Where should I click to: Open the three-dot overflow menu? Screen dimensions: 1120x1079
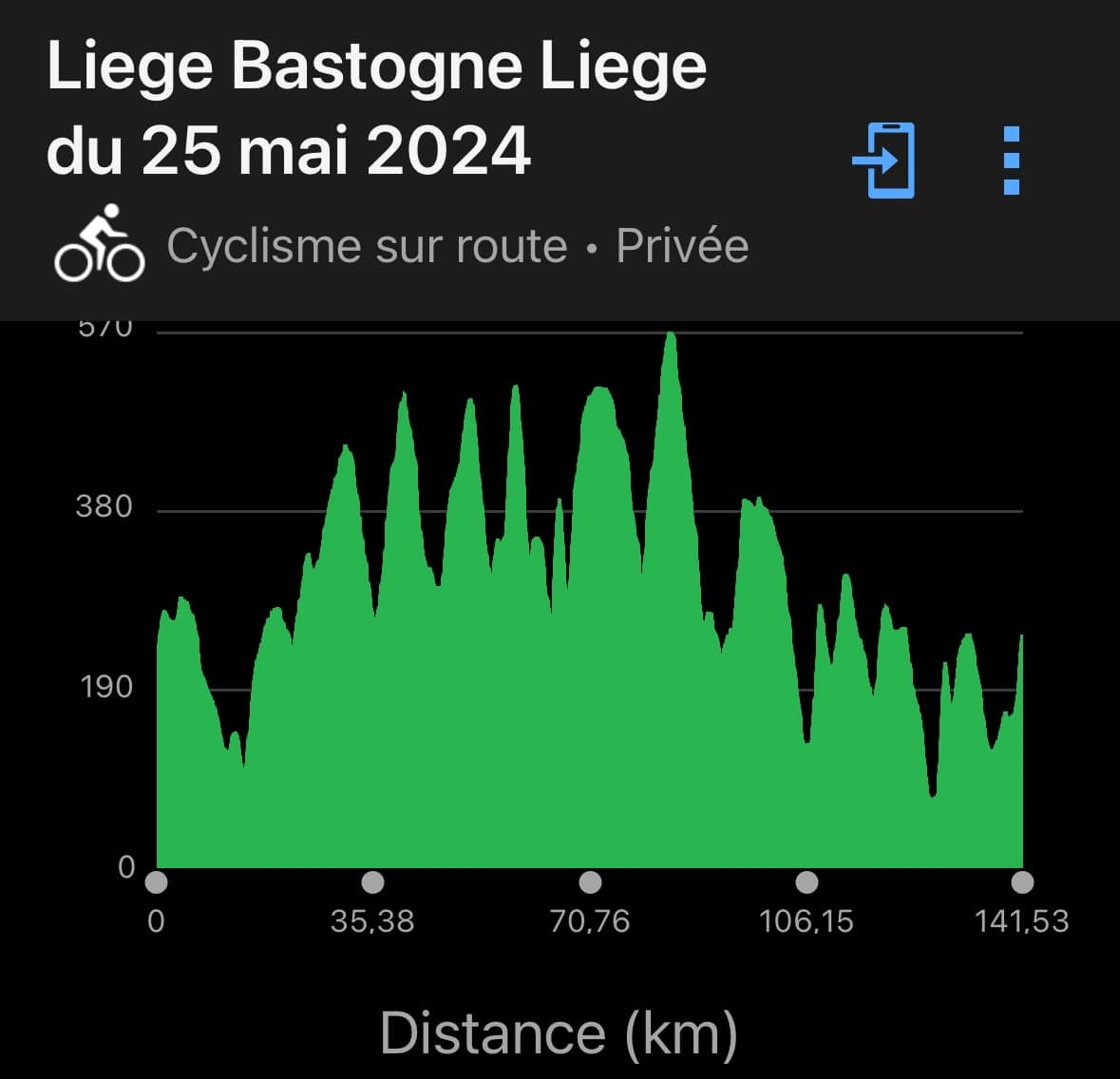1011,161
